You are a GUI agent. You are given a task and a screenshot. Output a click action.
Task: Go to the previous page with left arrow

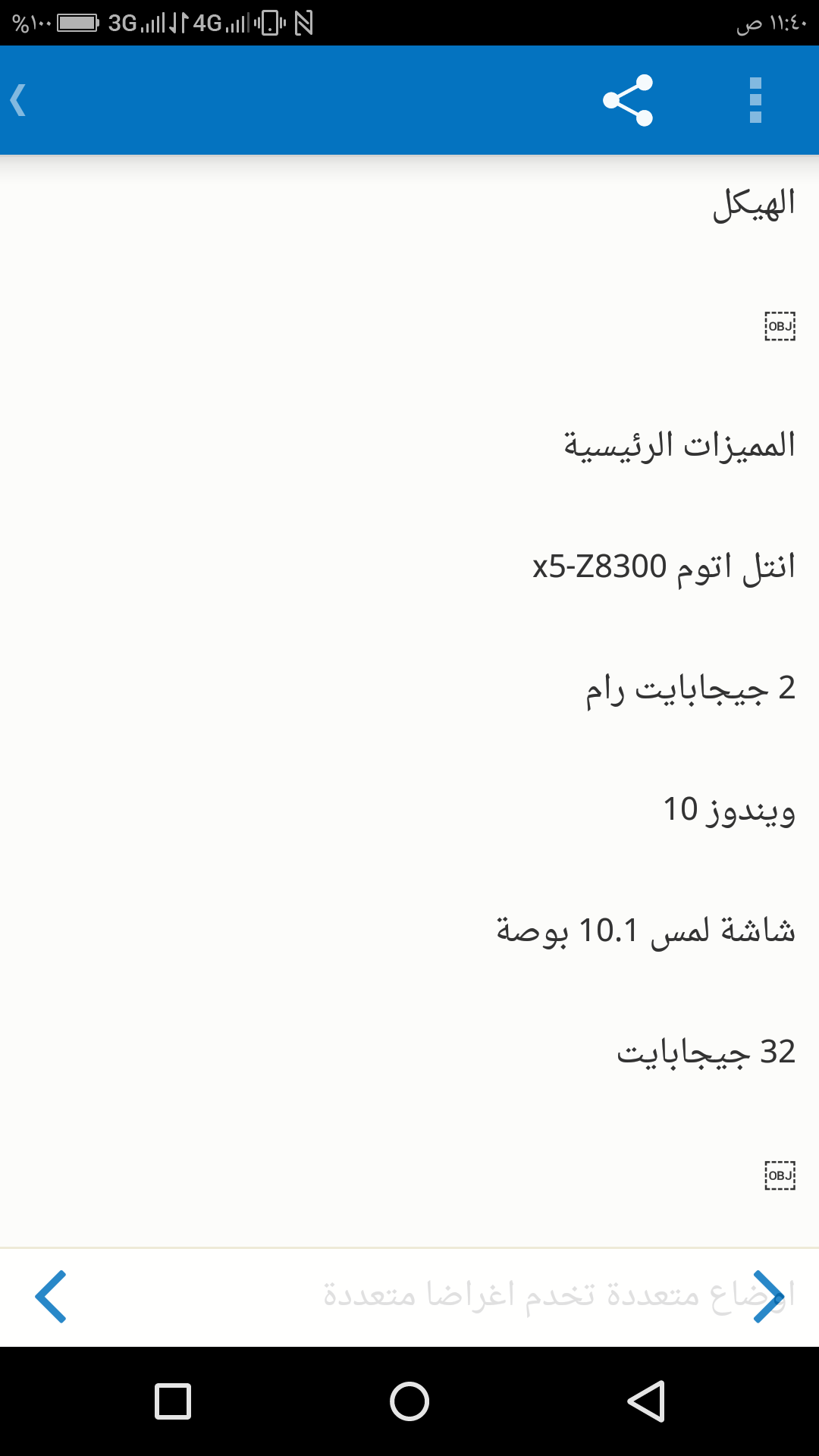(x=51, y=1297)
